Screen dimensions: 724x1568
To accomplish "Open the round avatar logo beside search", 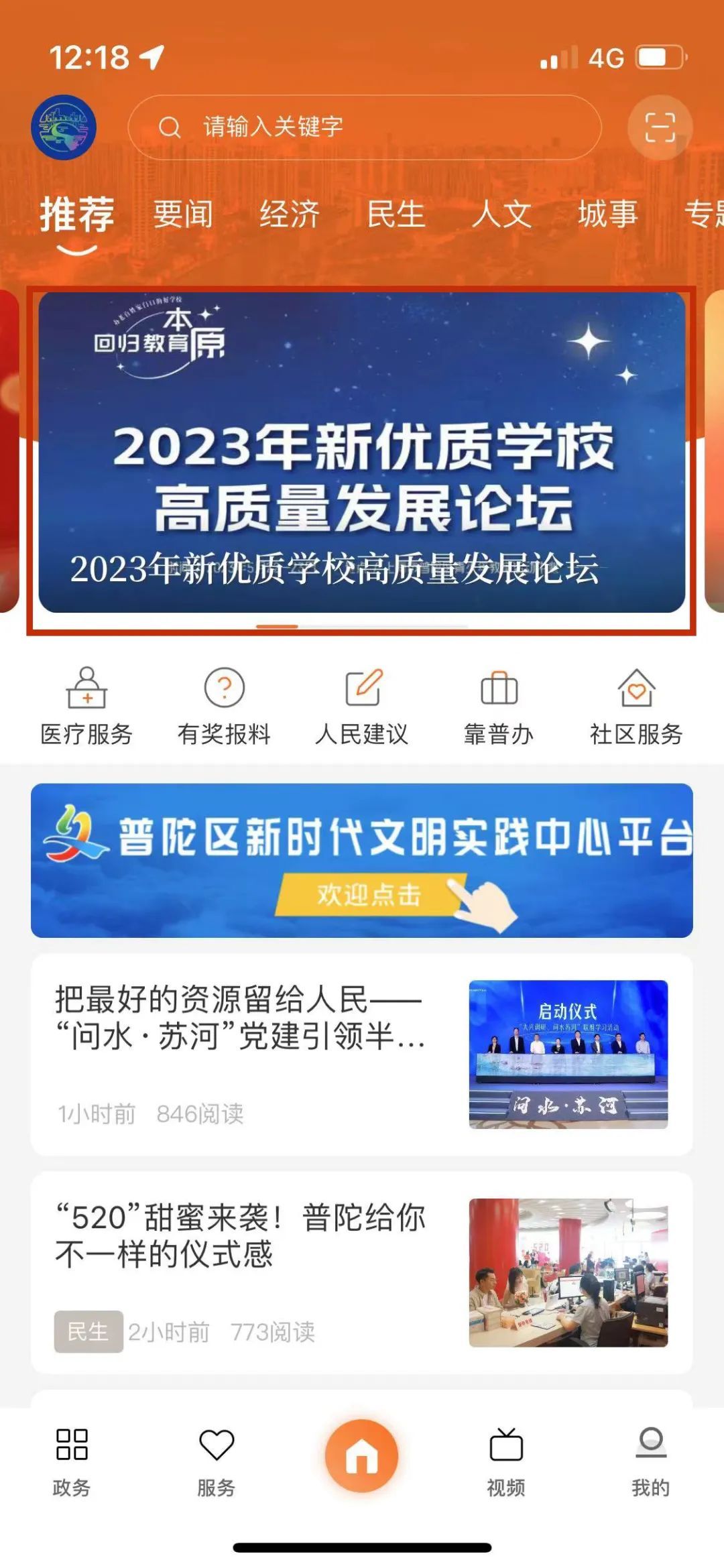I will click(x=64, y=127).
